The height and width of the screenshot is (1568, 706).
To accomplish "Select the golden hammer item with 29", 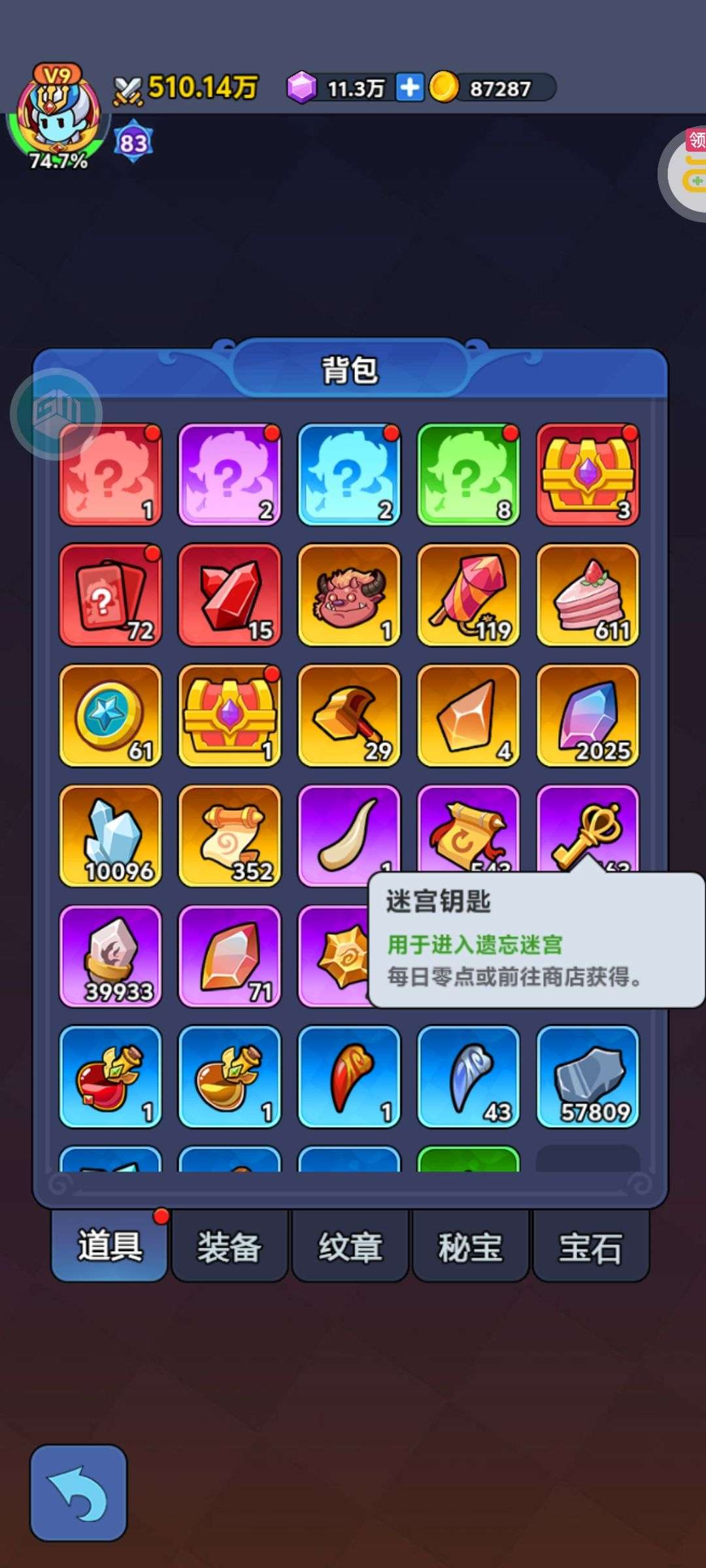I will pos(348,715).
